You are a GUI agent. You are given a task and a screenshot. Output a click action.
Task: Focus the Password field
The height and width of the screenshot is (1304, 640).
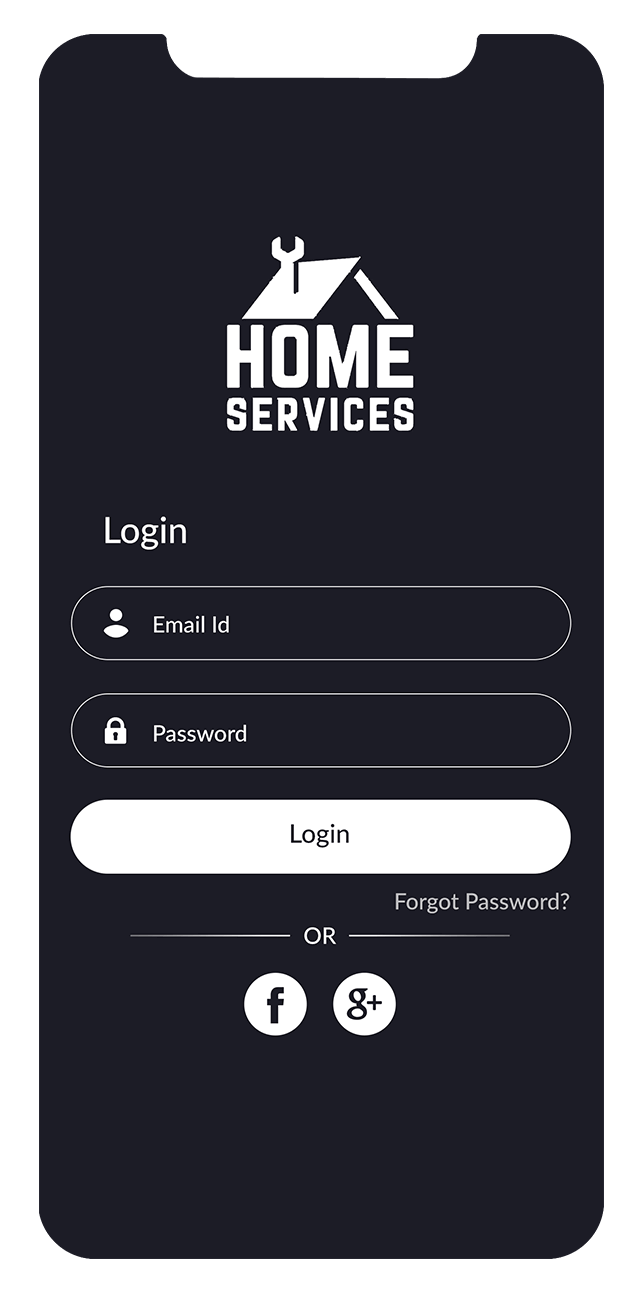320,731
